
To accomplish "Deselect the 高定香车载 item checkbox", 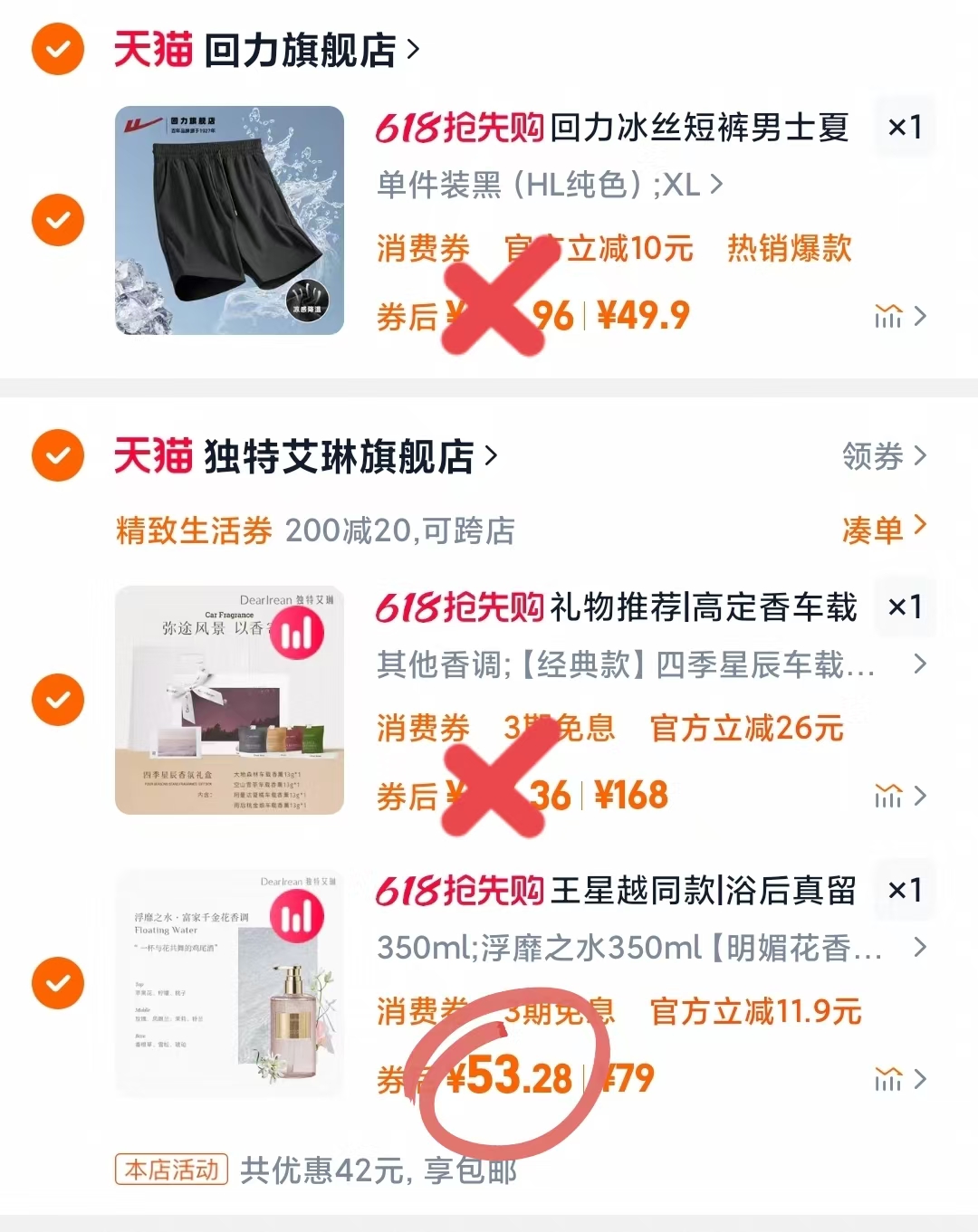I will pyautogui.click(x=58, y=700).
